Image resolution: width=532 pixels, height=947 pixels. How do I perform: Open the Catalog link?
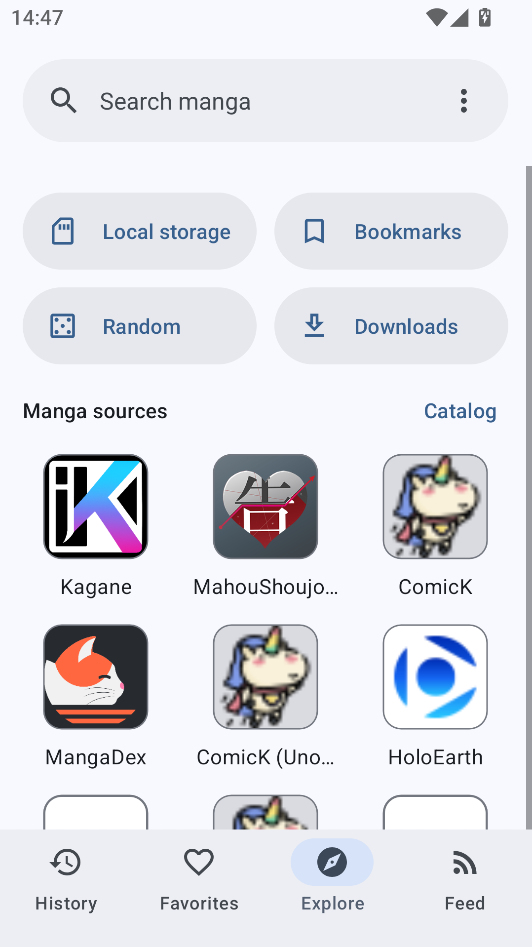(460, 411)
